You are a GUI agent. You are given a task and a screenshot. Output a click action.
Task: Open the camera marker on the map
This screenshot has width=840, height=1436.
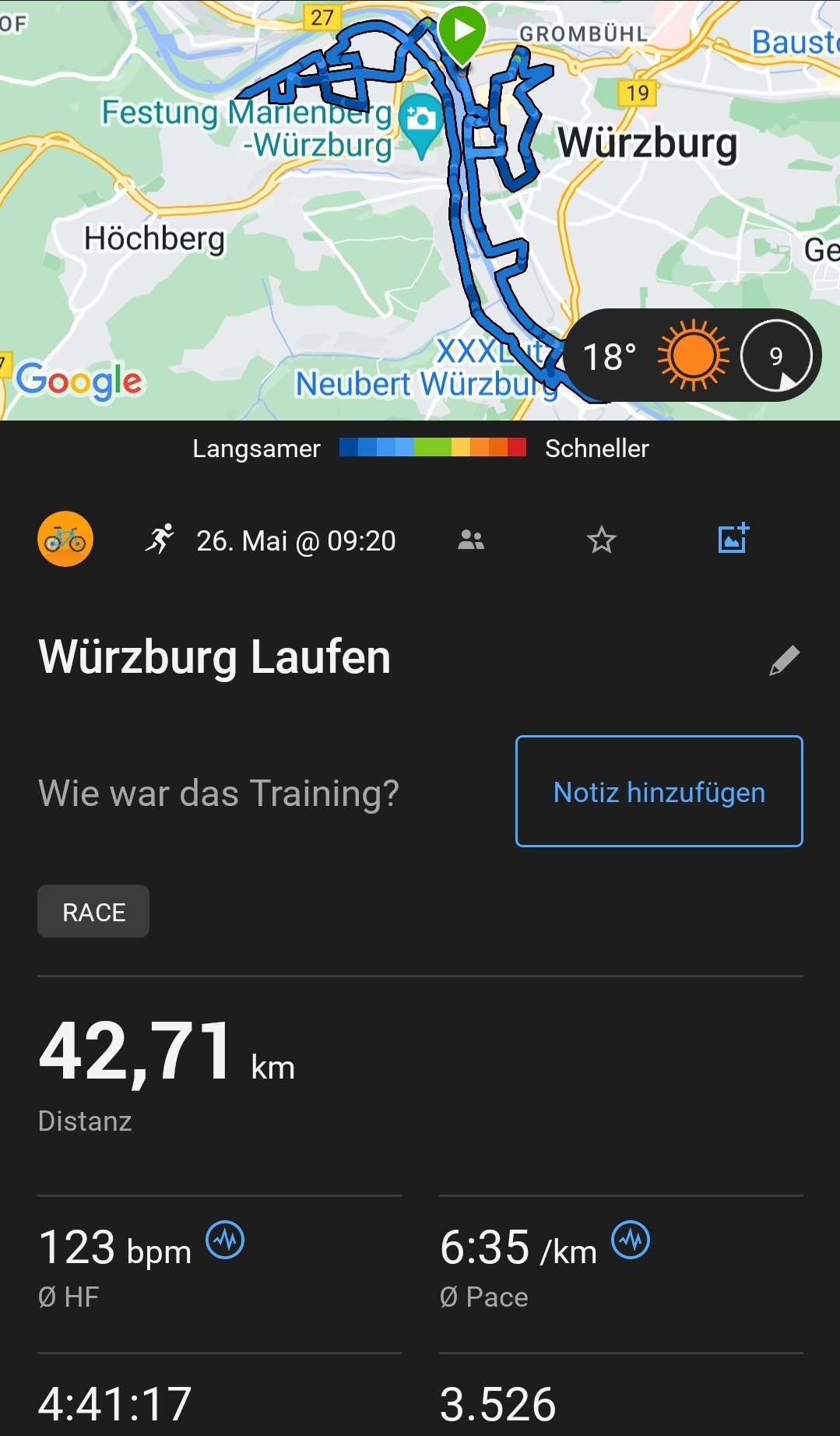tap(421, 119)
